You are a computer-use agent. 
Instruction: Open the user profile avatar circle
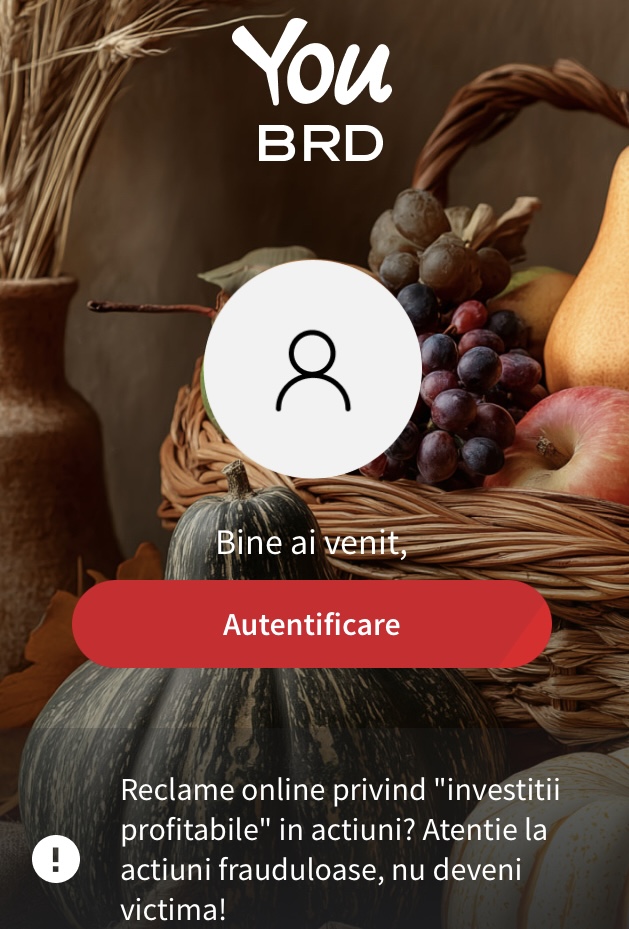tap(312, 369)
